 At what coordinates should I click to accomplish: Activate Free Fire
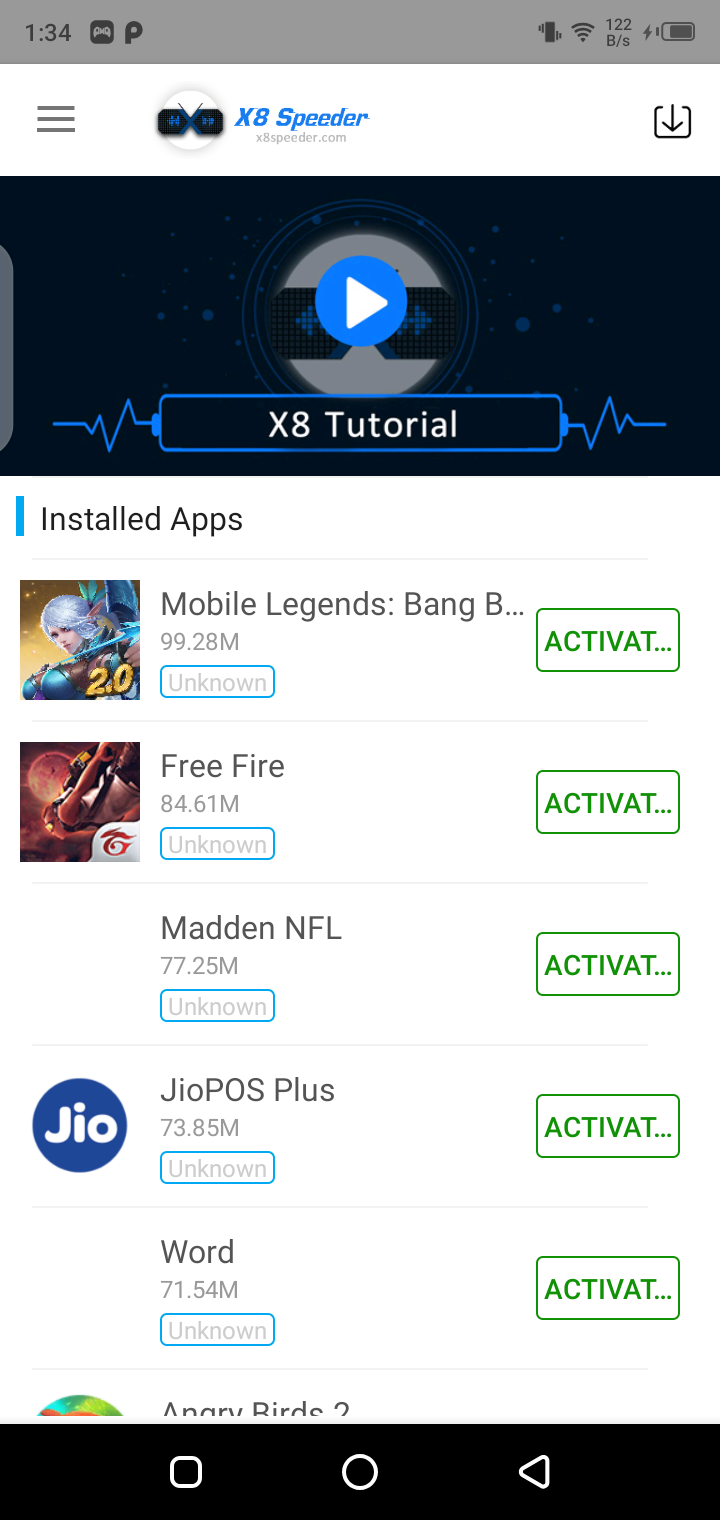[x=607, y=802]
